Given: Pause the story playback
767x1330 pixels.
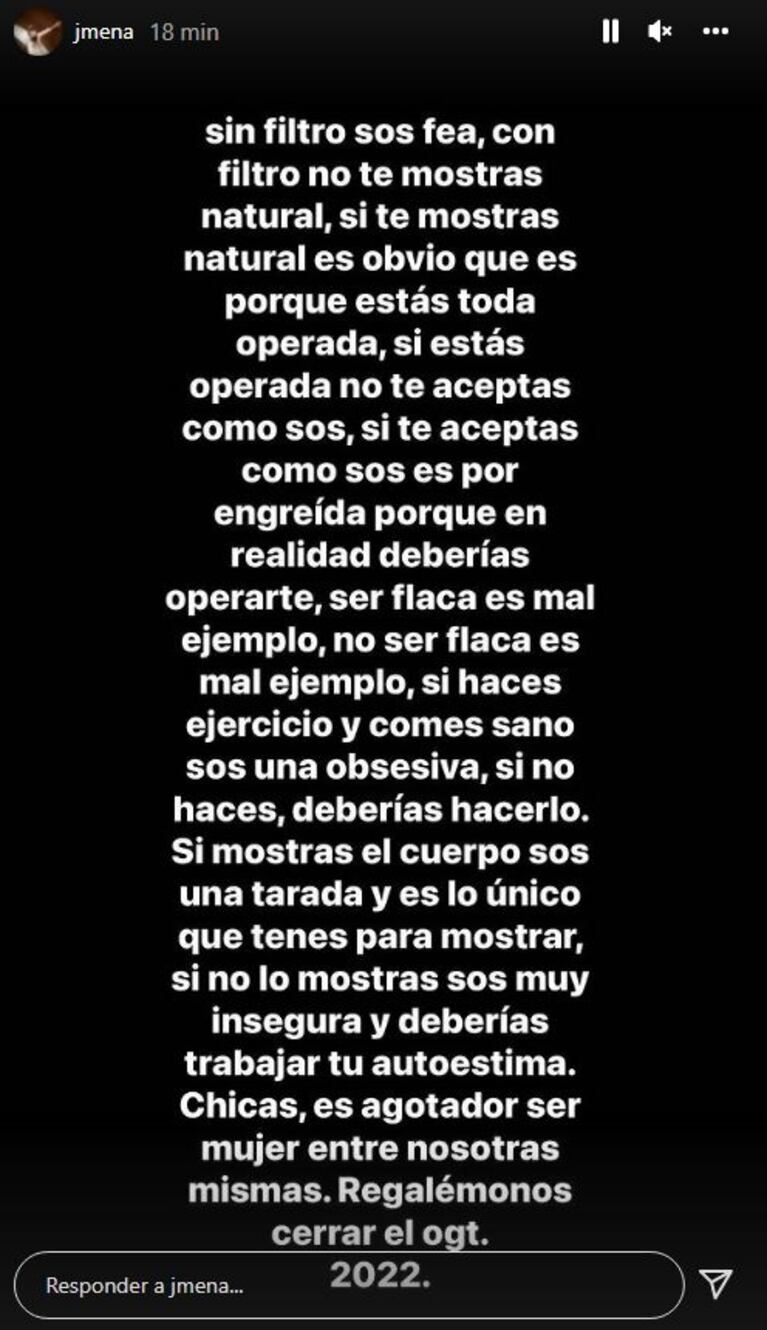Looking at the screenshot, I should [x=610, y=32].
